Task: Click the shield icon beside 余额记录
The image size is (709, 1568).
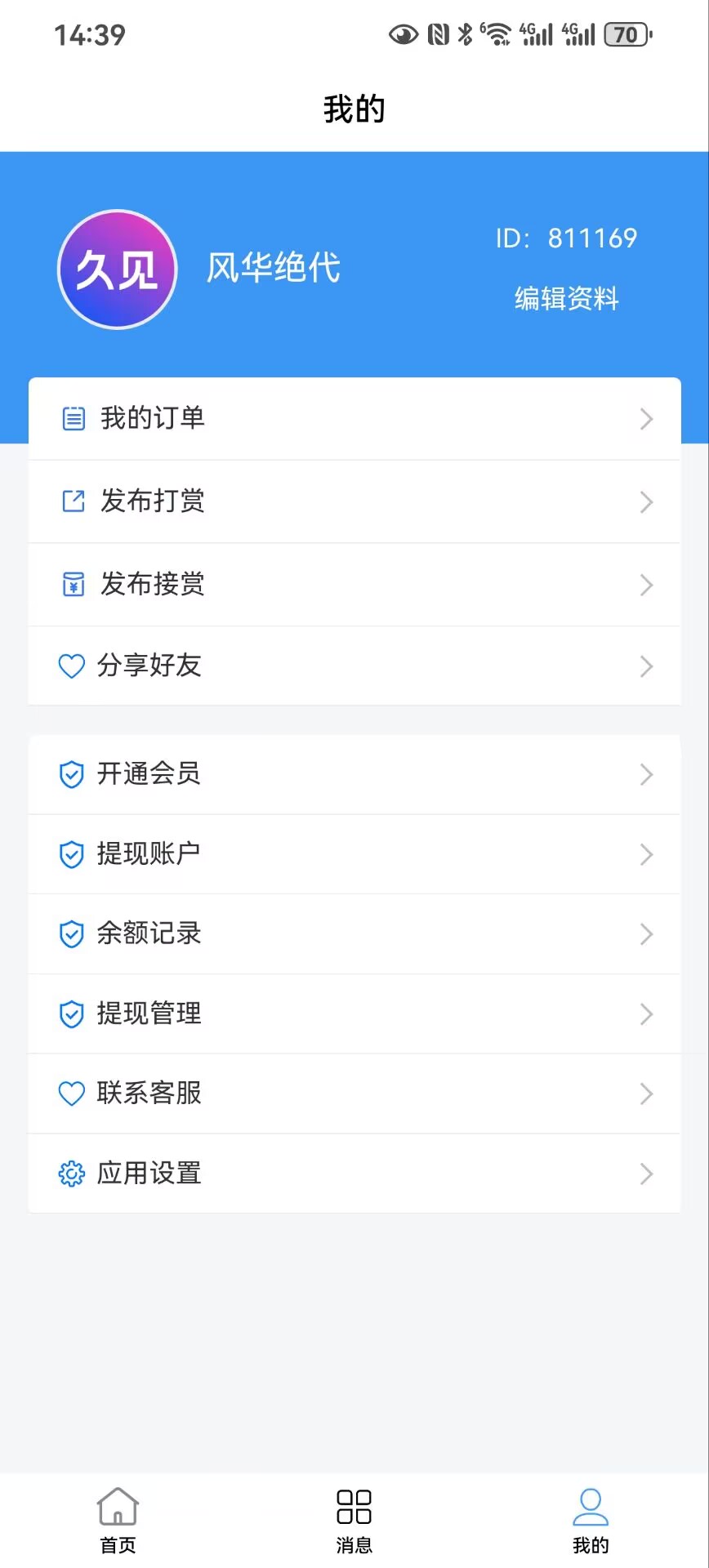Action: 72,933
